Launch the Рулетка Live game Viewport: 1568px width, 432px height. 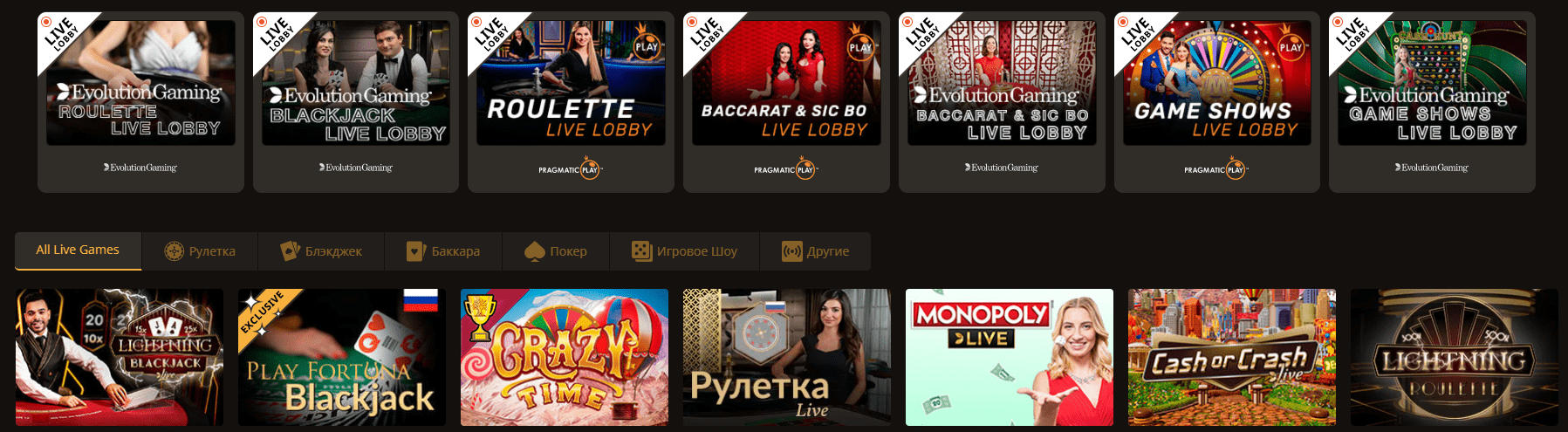pyautogui.click(x=787, y=357)
